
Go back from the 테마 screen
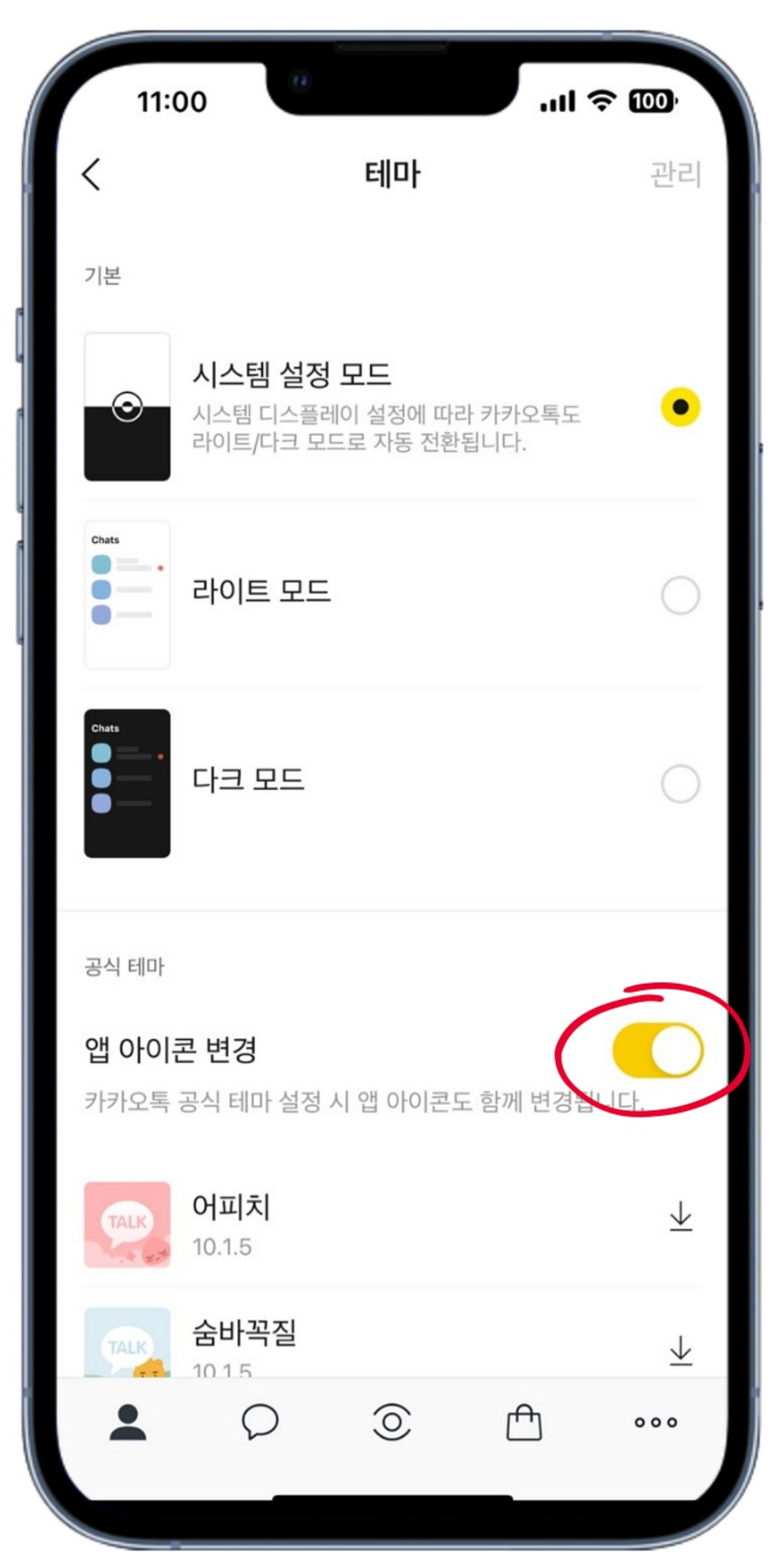click(x=92, y=174)
